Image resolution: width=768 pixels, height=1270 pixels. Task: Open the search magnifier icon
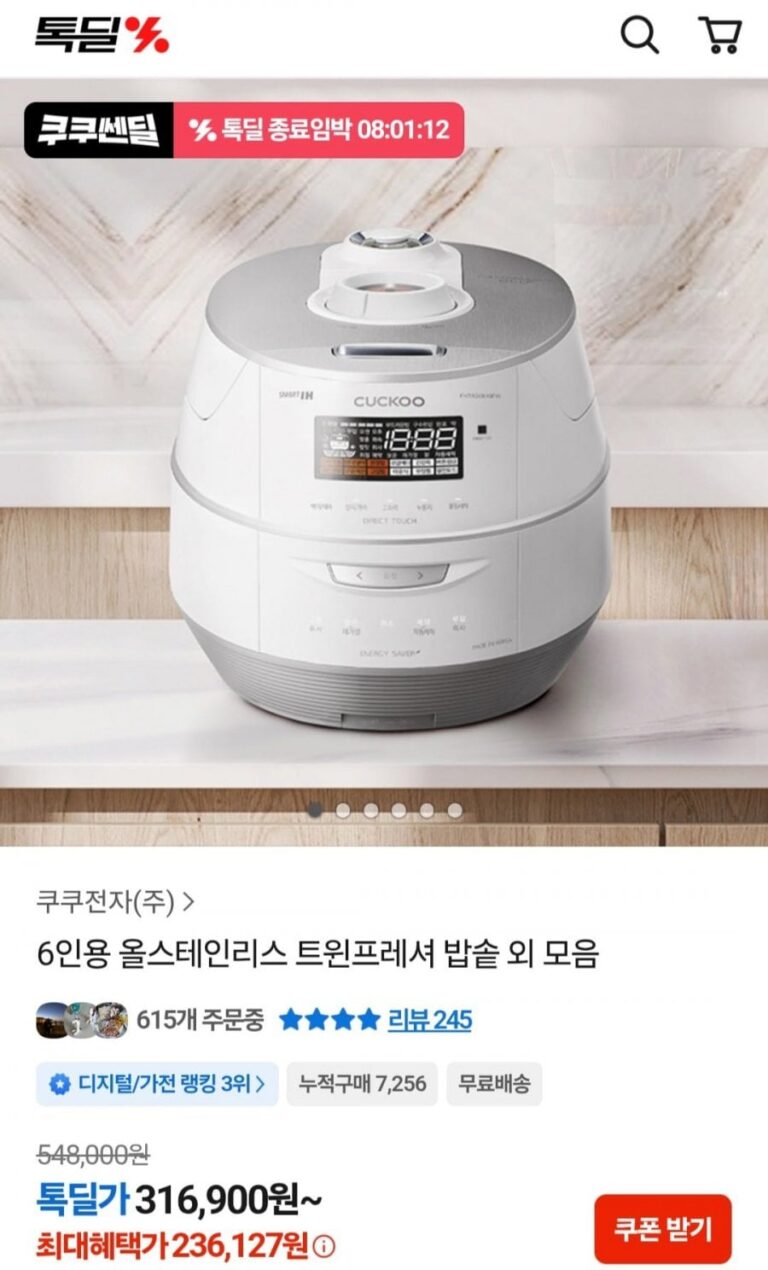[640, 35]
